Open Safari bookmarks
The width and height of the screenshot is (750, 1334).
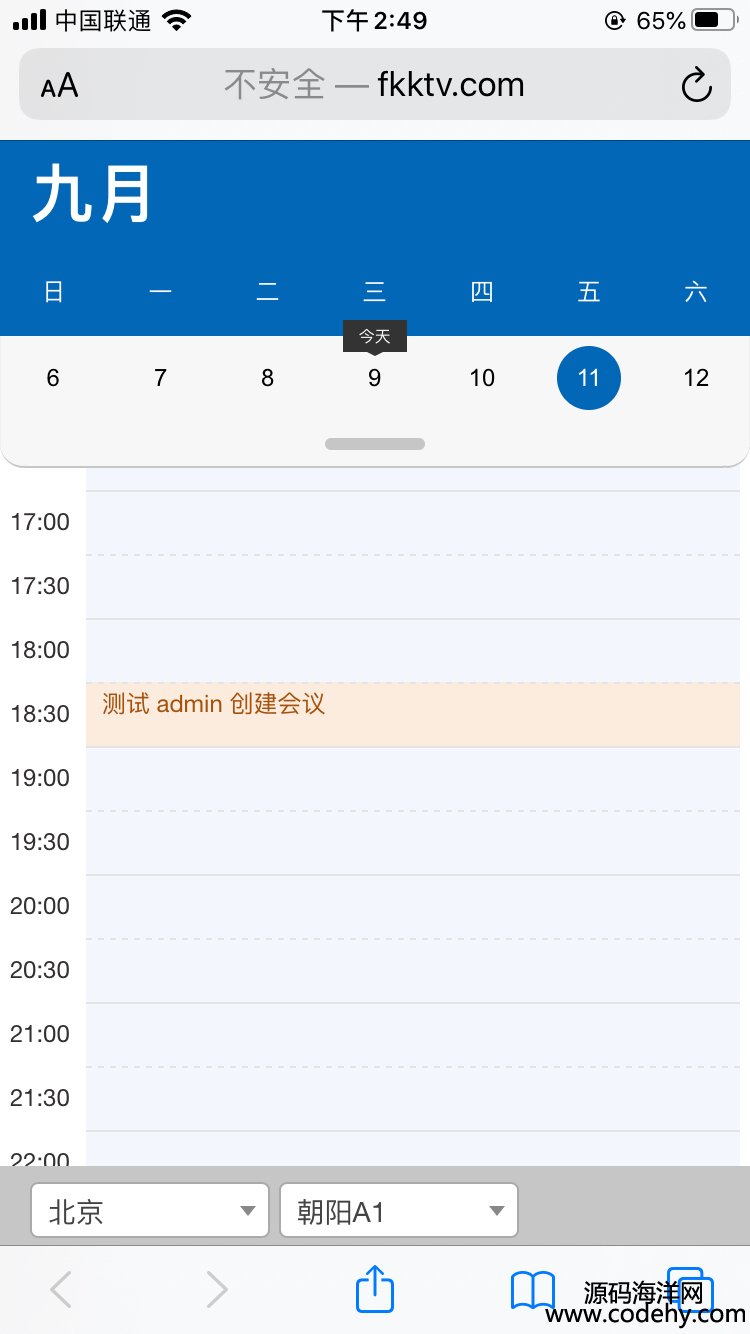coord(533,1290)
